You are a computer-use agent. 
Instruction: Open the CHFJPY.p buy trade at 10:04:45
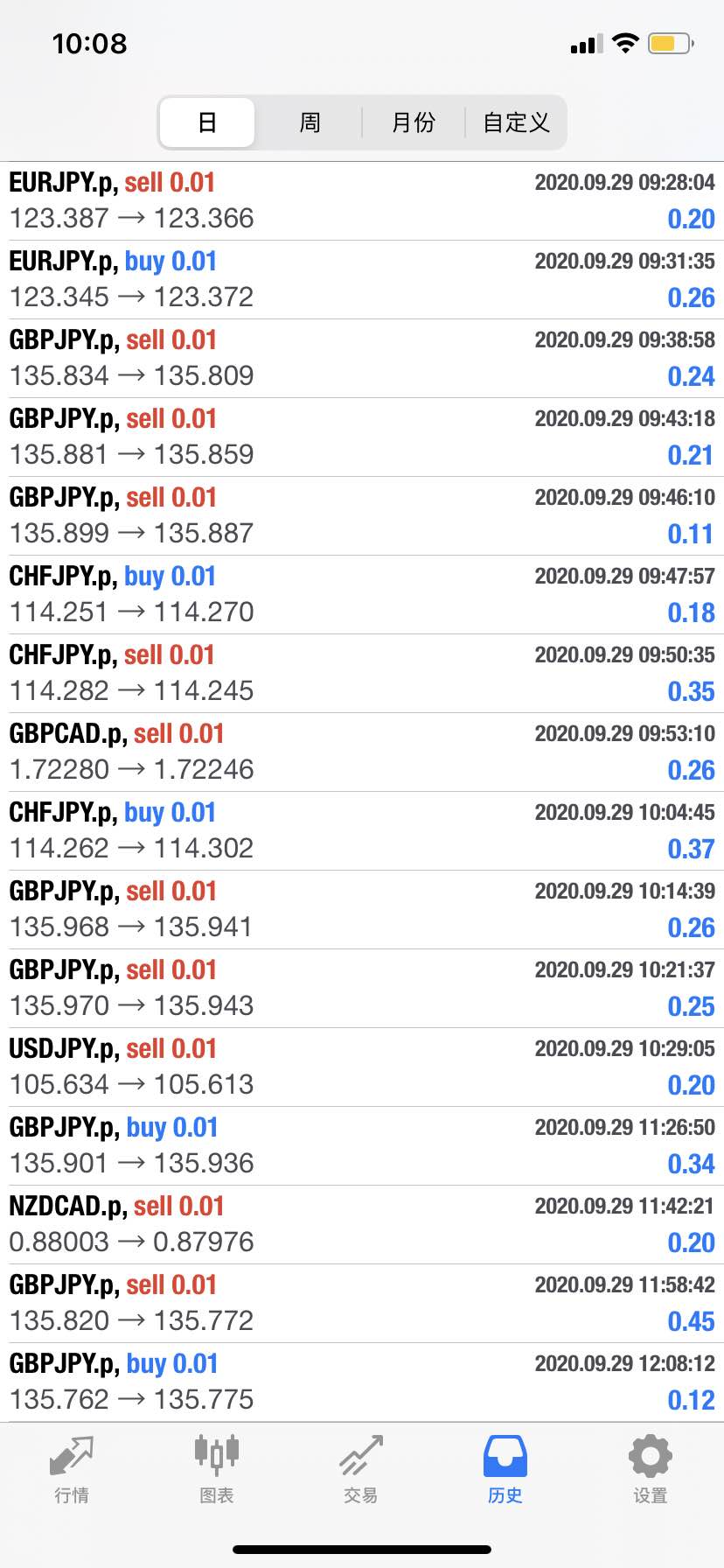pyautogui.click(x=362, y=831)
